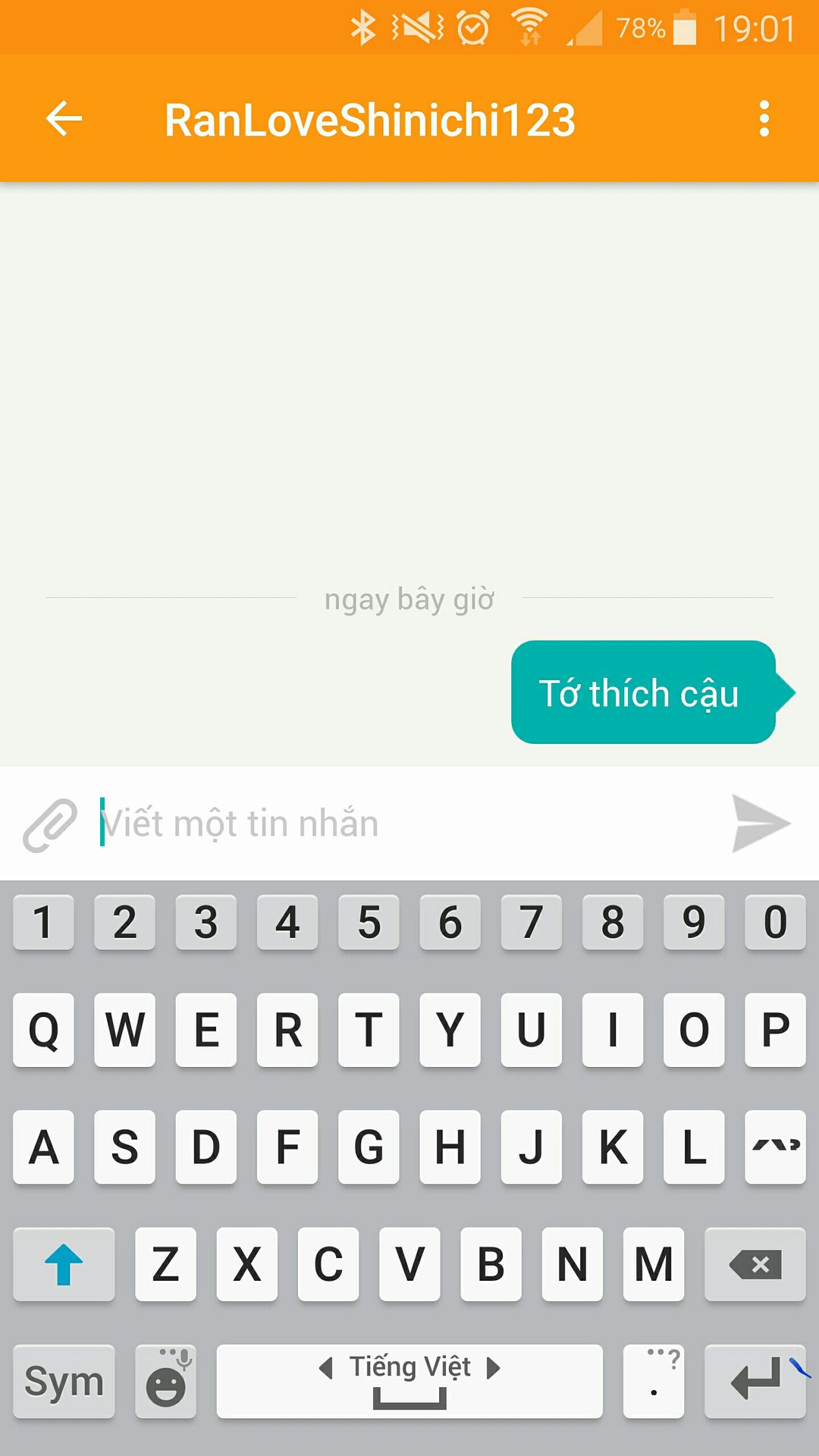The image size is (819, 1456).
Task: Tap the emoji and voice key
Action: pos(166,1382)
